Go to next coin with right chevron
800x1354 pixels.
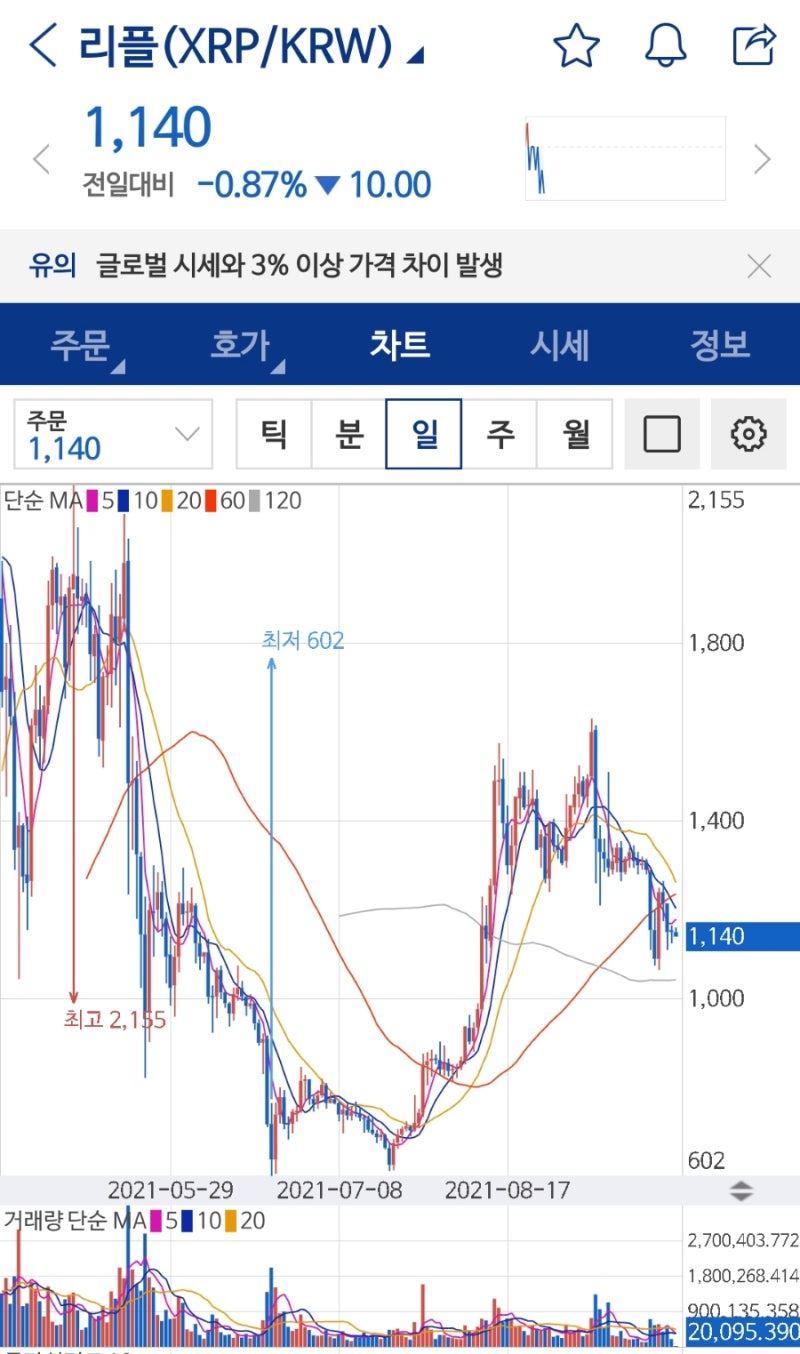click(762, 159)
